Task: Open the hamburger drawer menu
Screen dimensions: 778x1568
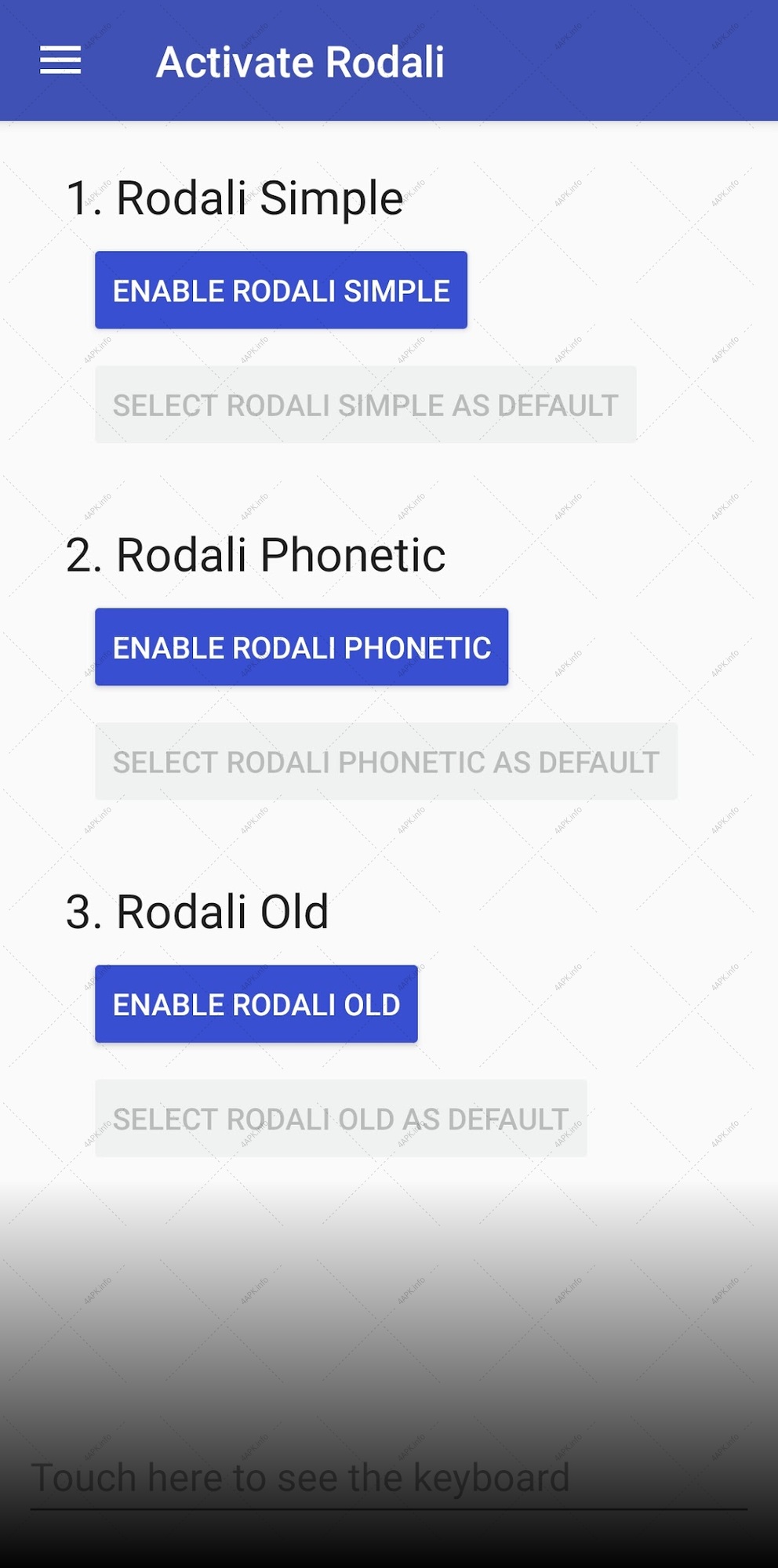Action: click(60, 60)
